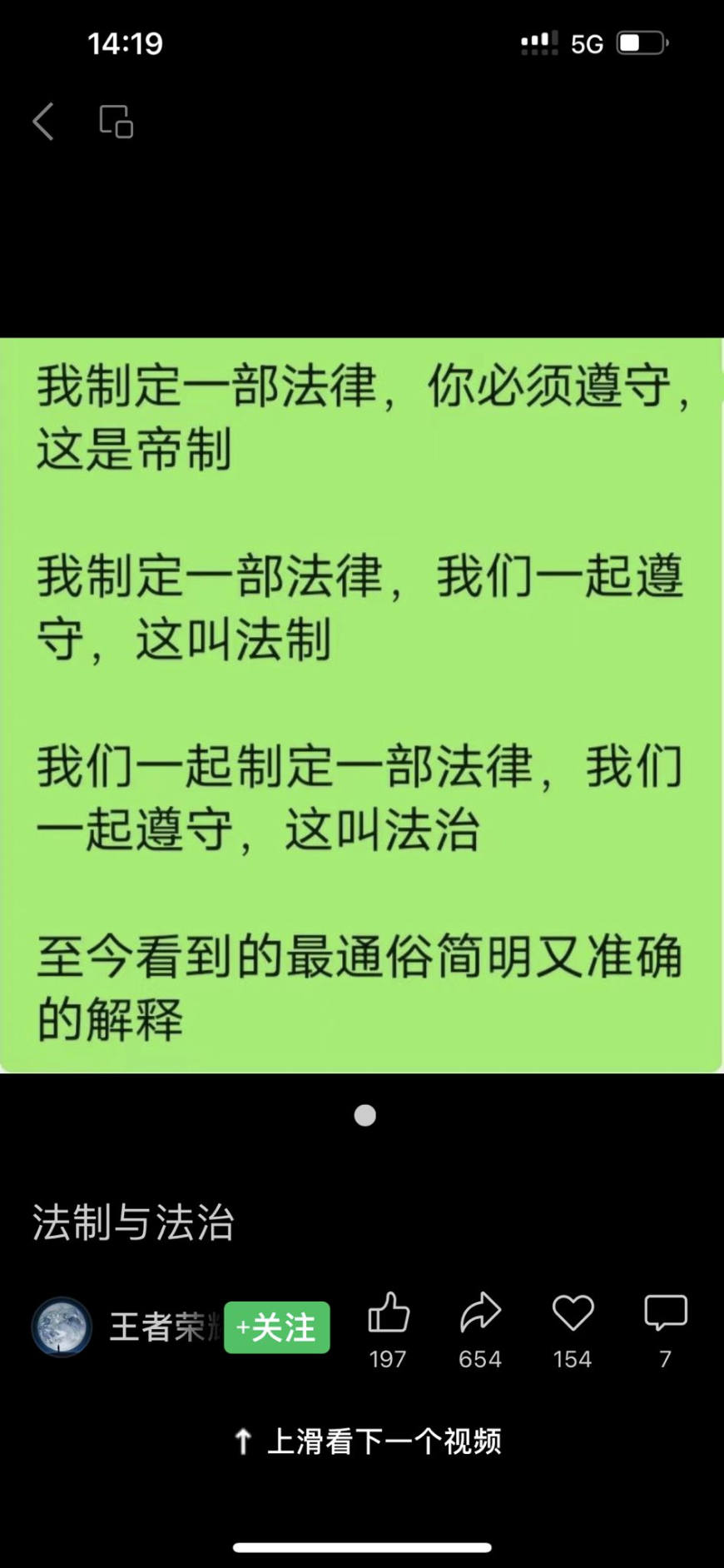Tap the green text image post

tap(361, 705)
